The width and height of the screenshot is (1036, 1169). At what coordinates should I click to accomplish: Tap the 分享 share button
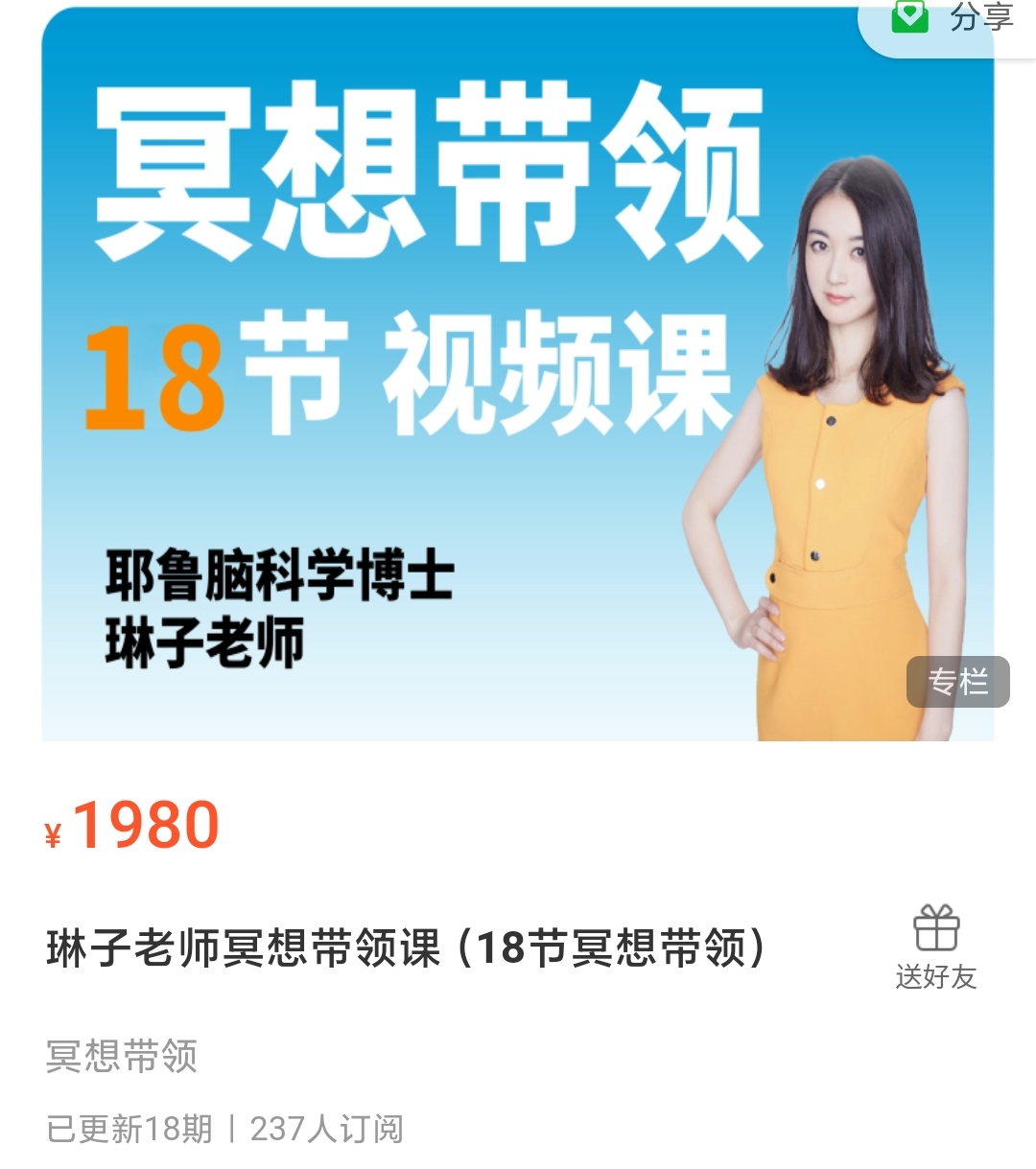(952, 19)
